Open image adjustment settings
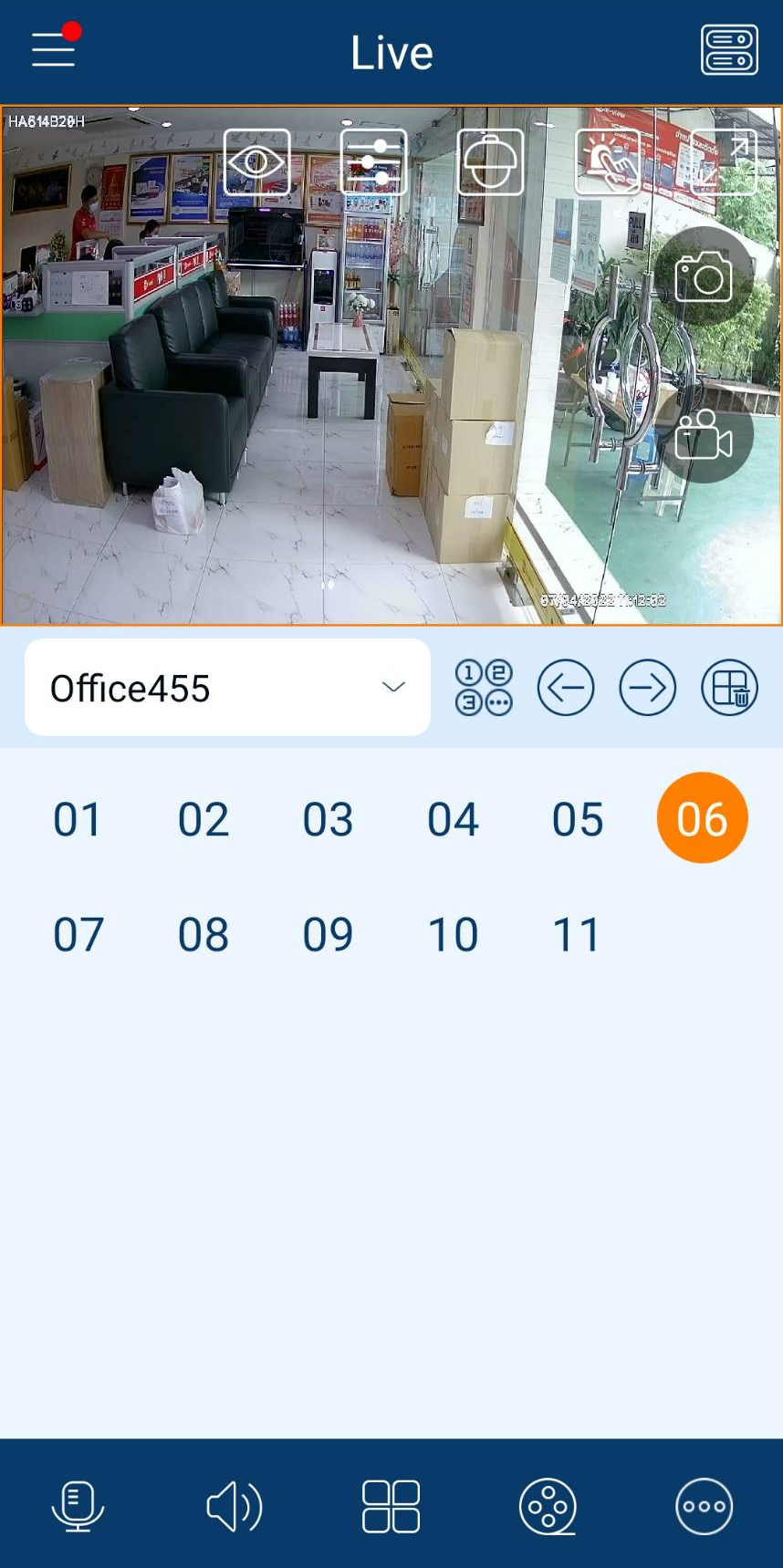This screenshot has width=783, height=1568. (x=373, y=162)
